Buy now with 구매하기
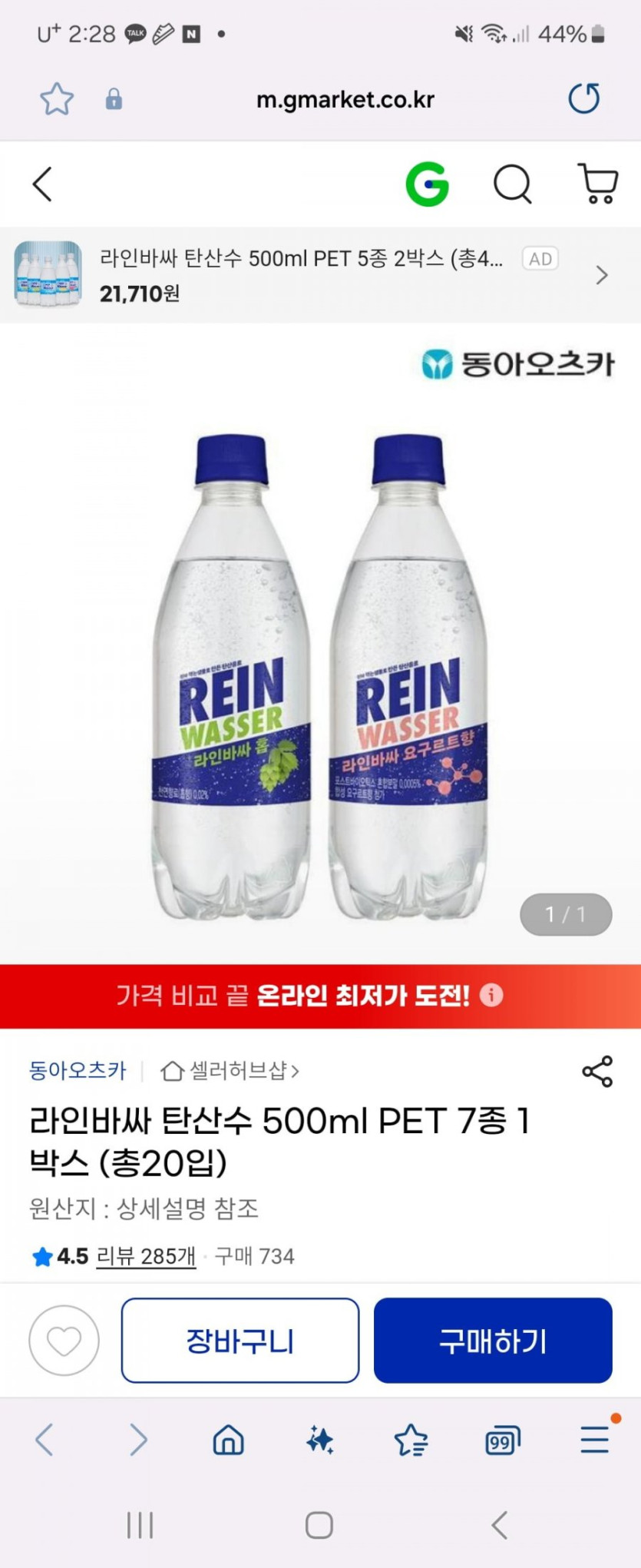 coord(493,1341)
